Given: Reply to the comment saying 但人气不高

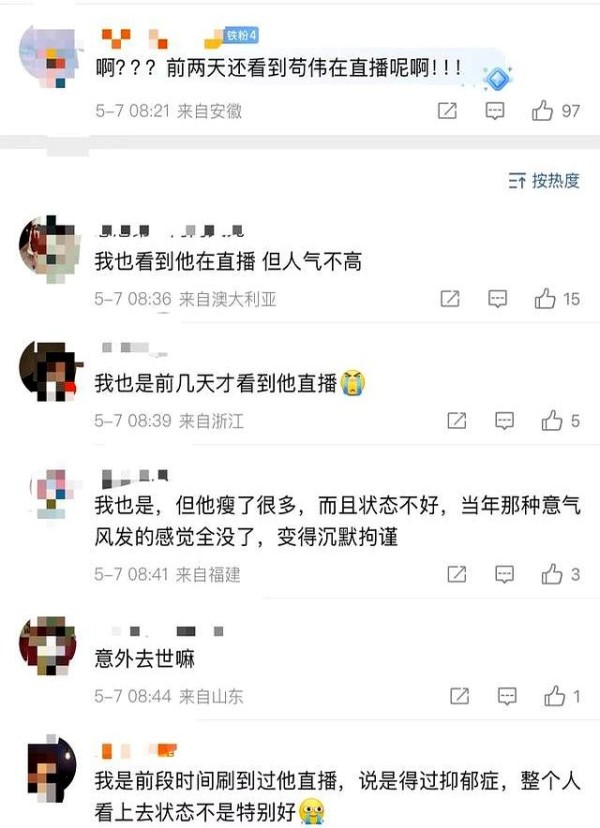Looking at the screenshot, I should (x=497, y=298).
